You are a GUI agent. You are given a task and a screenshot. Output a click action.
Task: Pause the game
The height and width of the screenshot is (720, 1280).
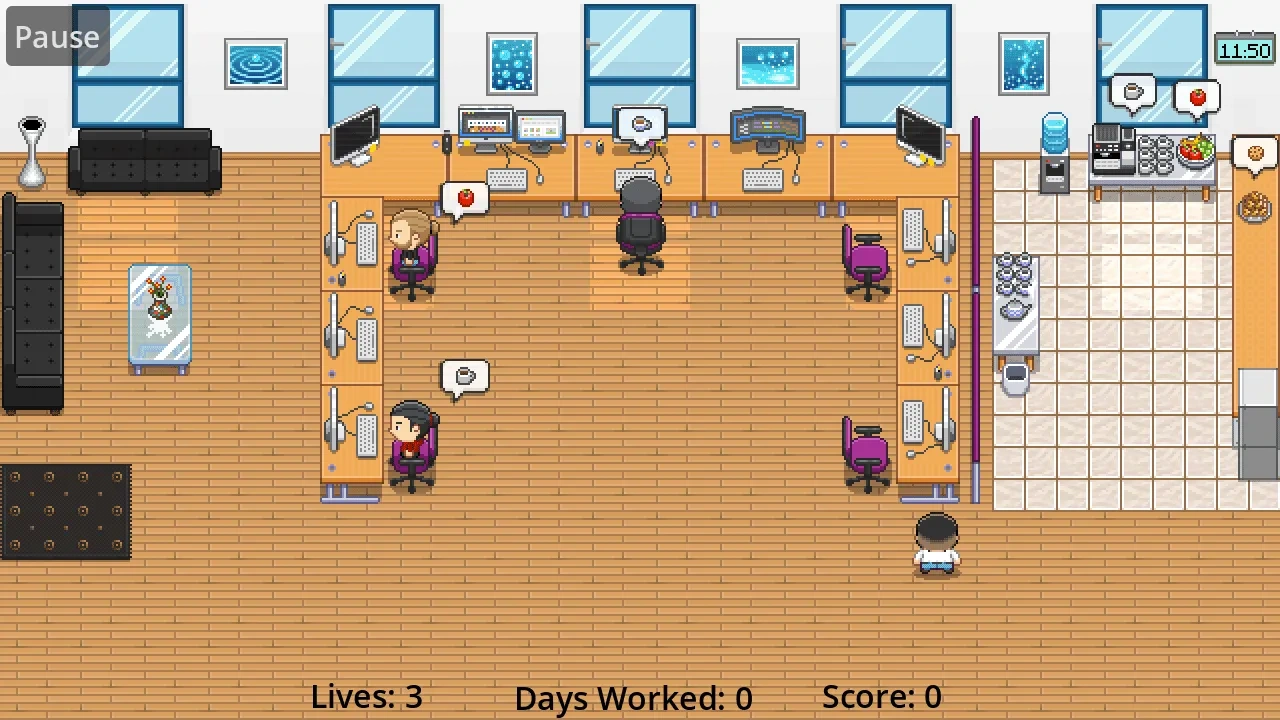coord(57,37)
